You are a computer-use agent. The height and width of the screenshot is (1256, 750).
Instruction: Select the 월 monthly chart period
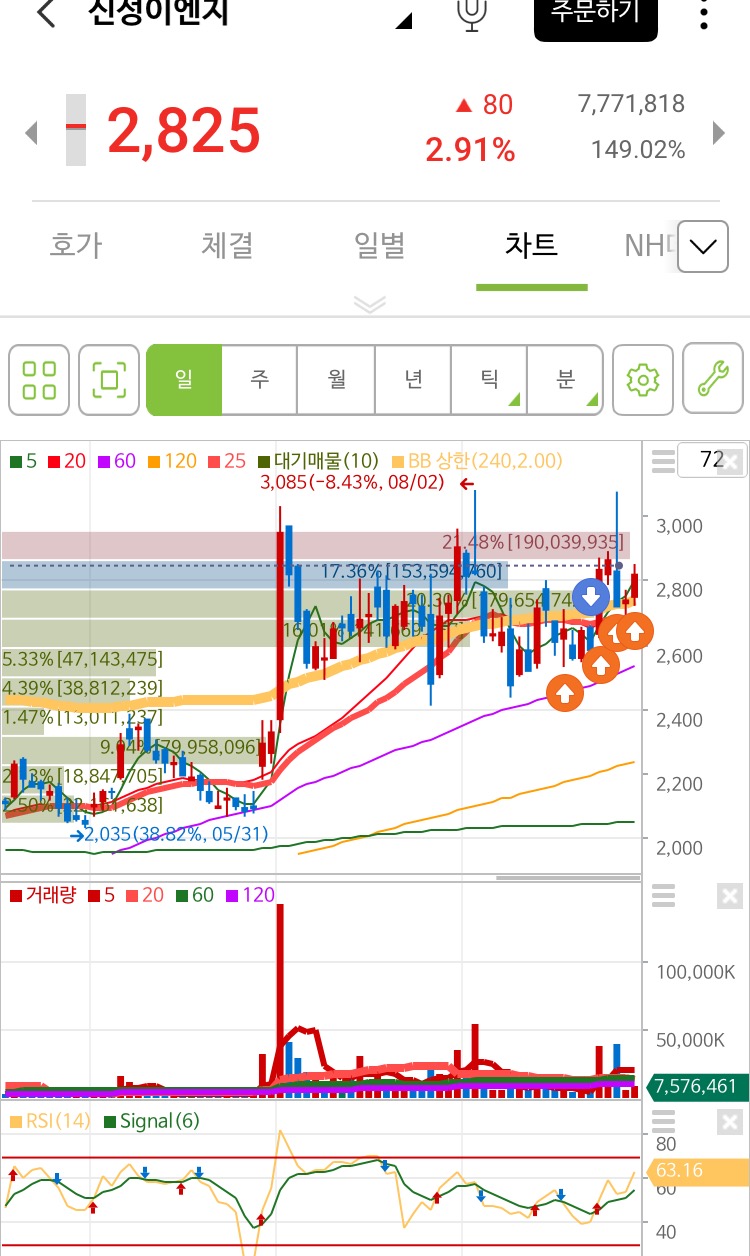[x=336, y=380]
